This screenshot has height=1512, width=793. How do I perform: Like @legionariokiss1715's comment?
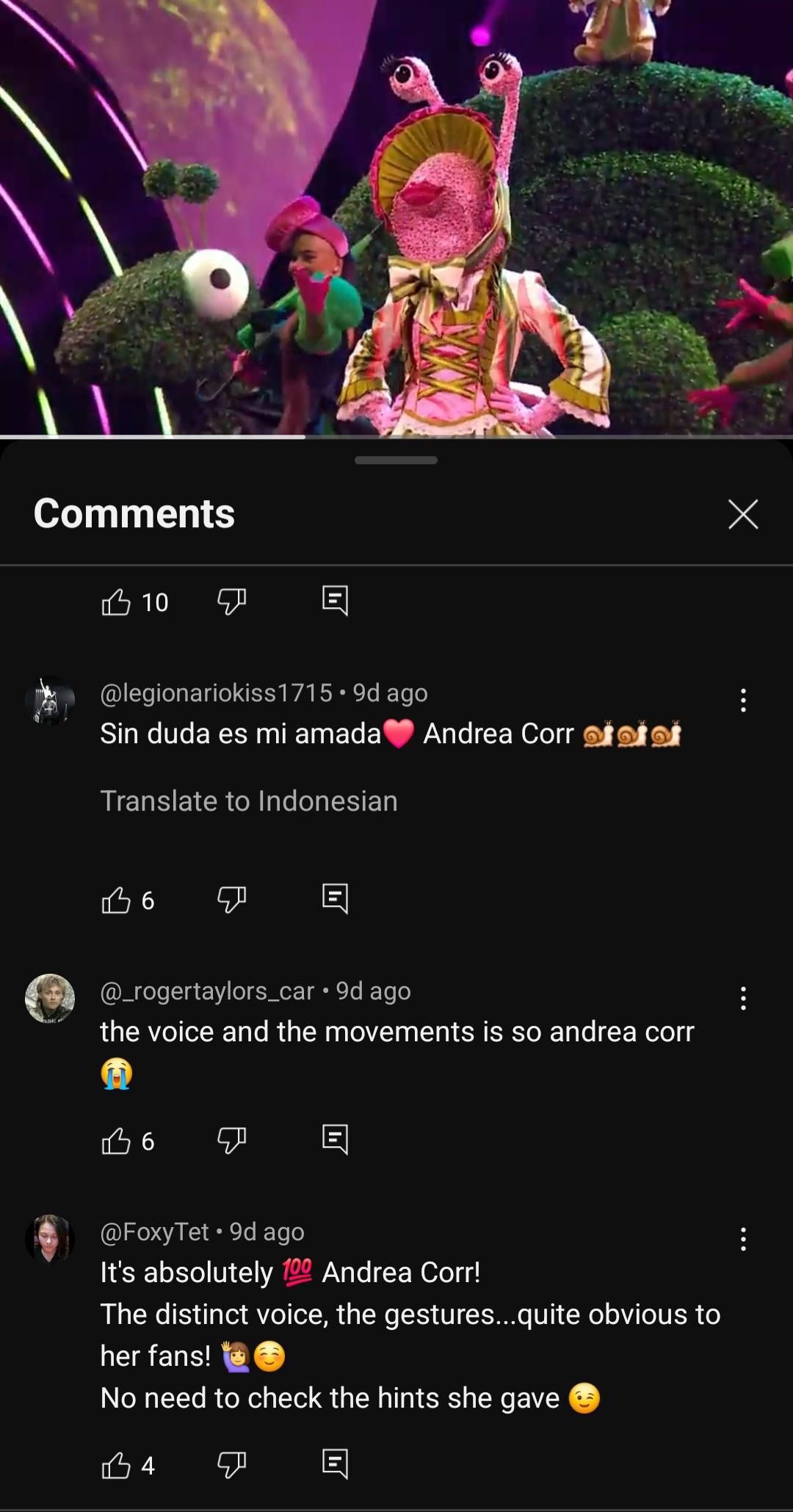[x=116, y=900]
